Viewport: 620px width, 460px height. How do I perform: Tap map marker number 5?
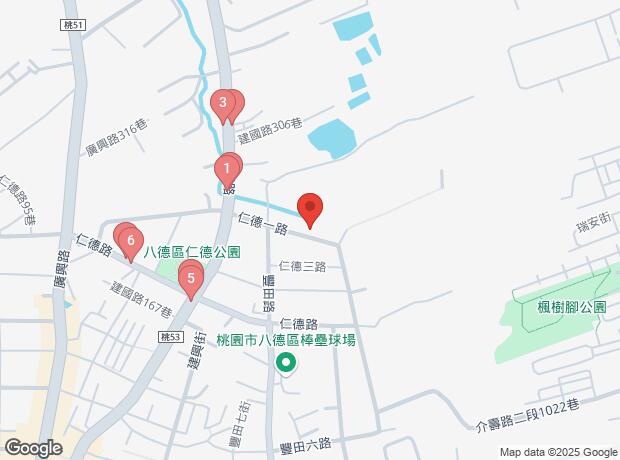point(190,278)
